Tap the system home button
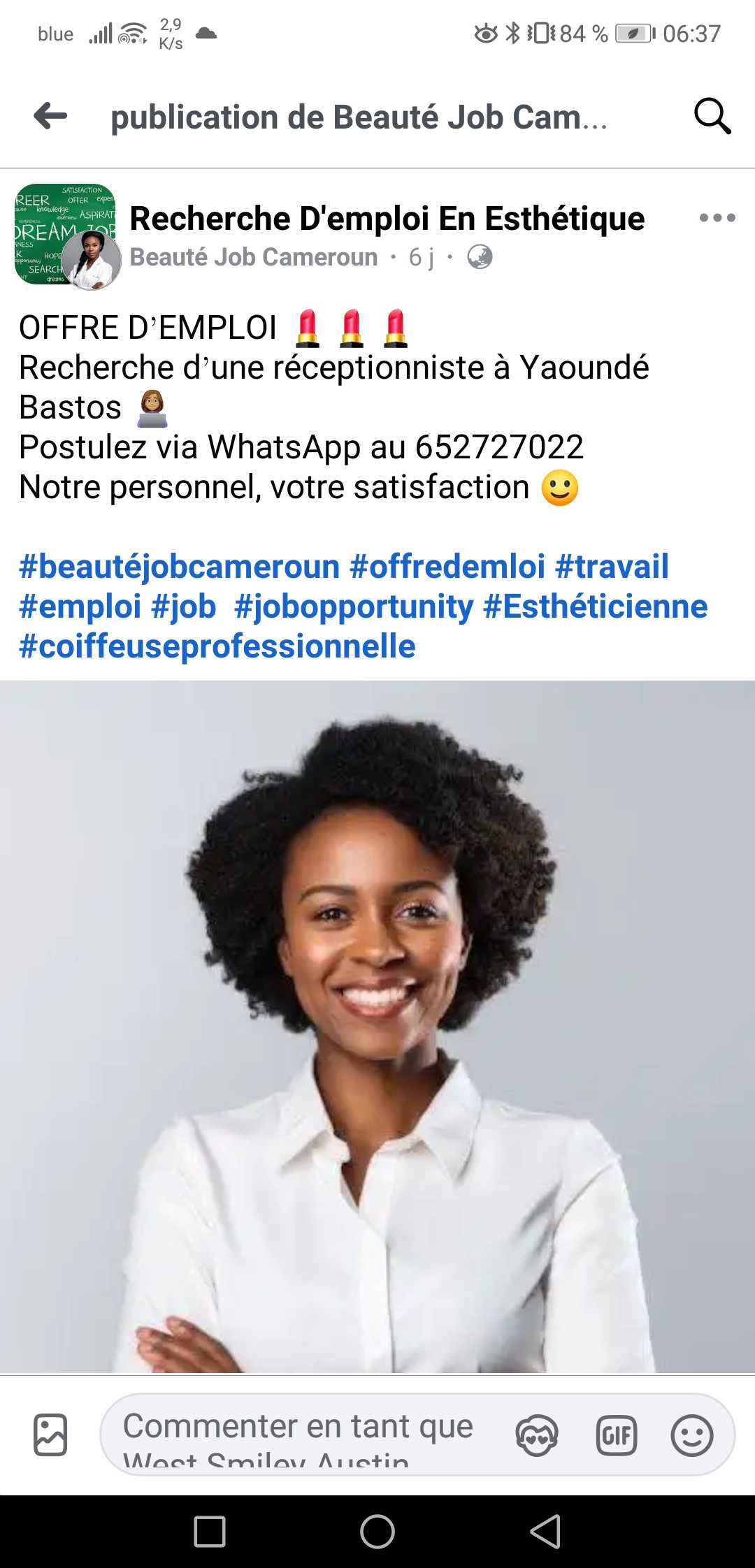 coord(377,1532)
